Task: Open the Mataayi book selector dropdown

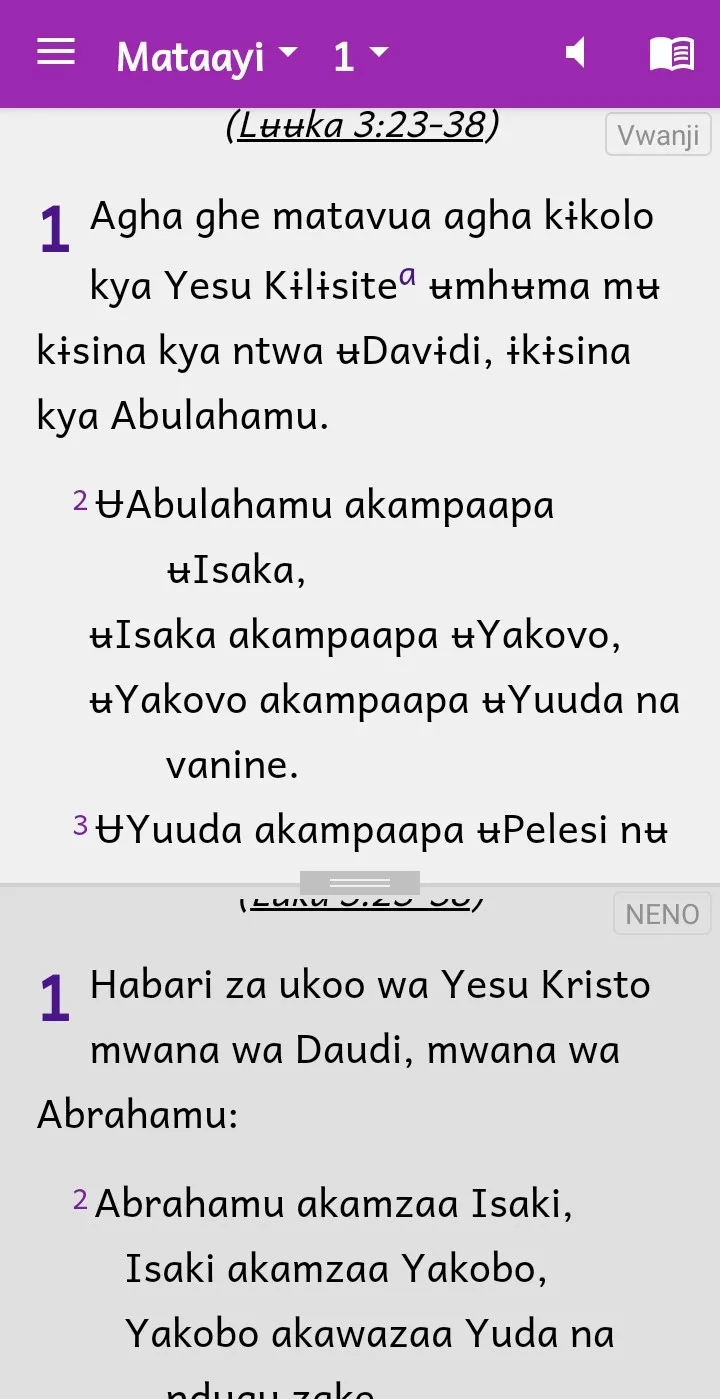Action: click(x=207, y=56)
